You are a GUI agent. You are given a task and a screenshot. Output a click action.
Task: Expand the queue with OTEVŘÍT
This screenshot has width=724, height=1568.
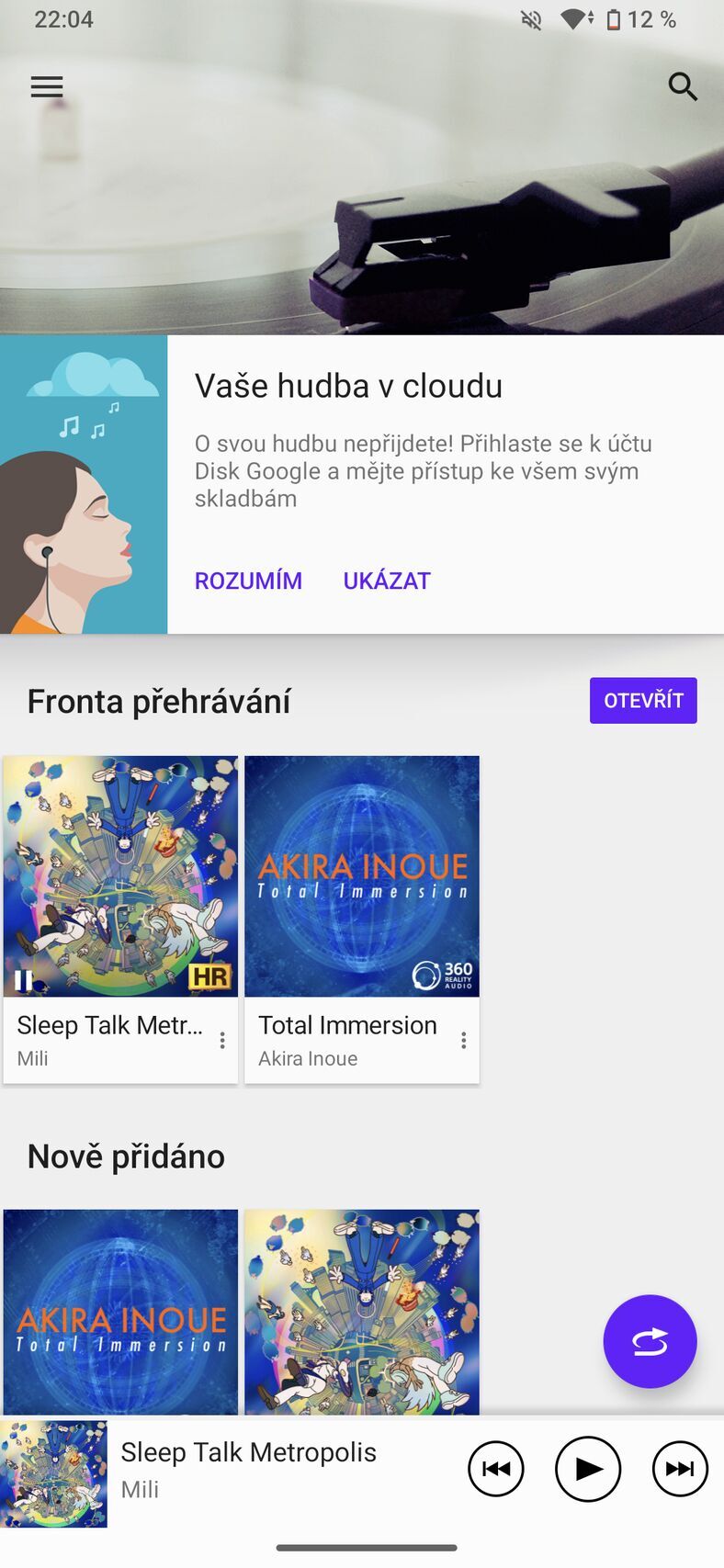click(643, 700)
